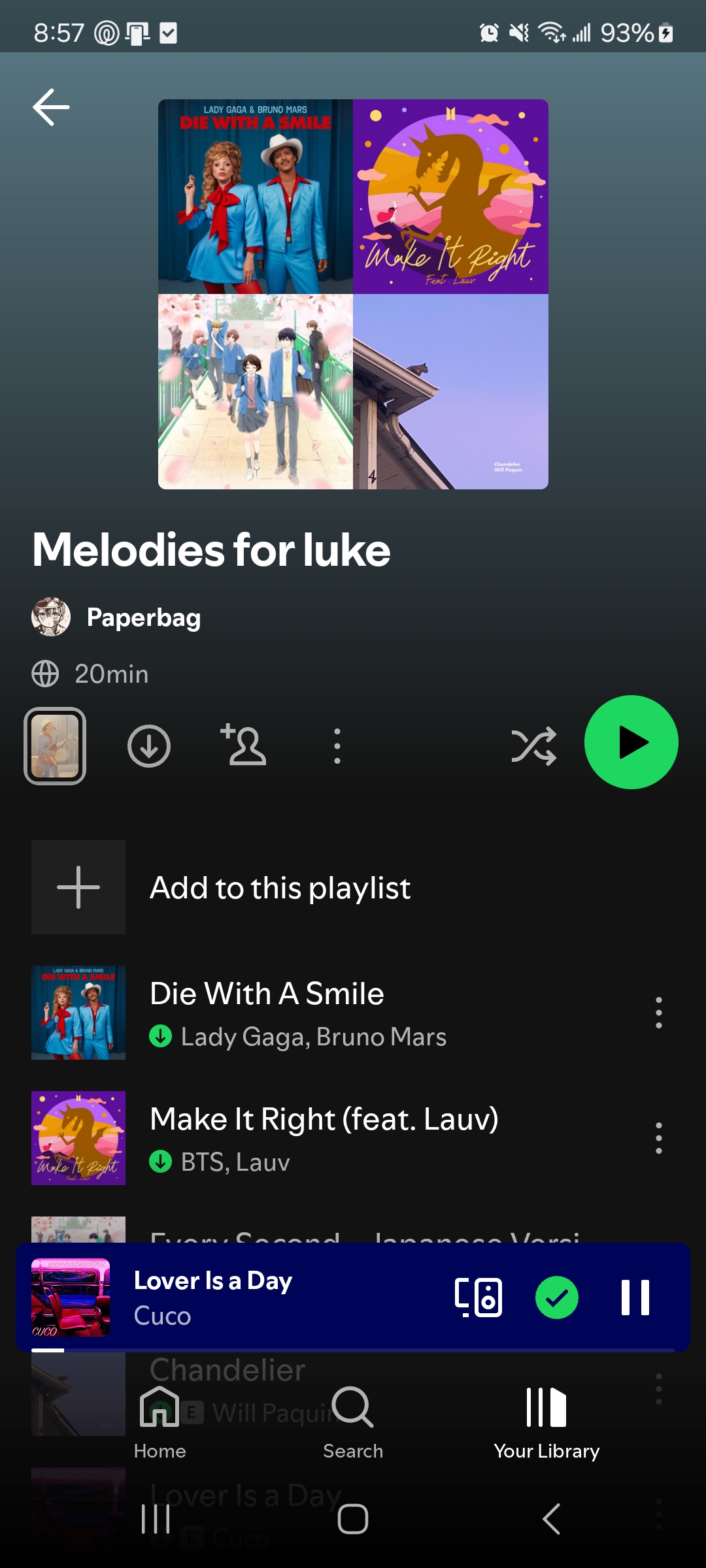Toggle the green added checkmark on Lover Is a Day
The width and height of the screenshot is (706, 1568).
point(557,1298)
